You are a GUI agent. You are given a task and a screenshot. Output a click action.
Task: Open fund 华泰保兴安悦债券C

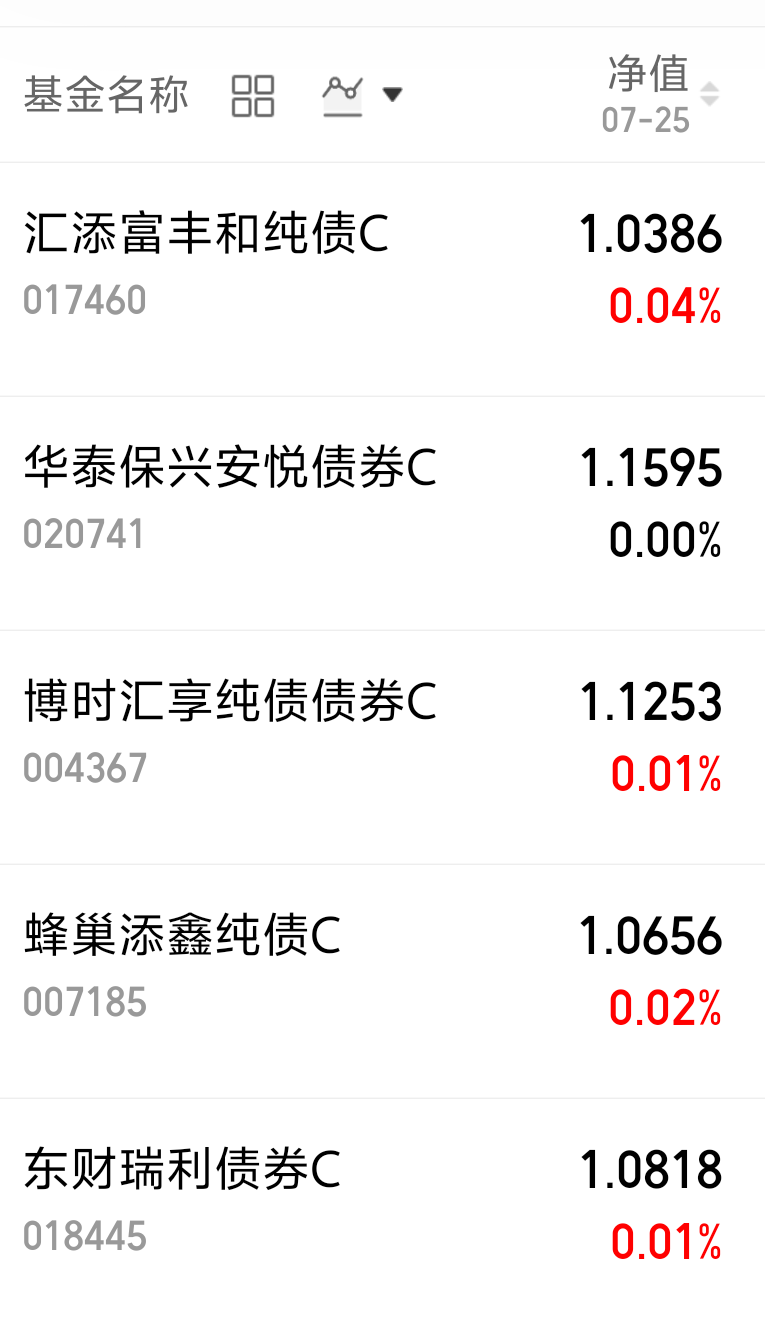pyautogui.click(x=382, y=514)
